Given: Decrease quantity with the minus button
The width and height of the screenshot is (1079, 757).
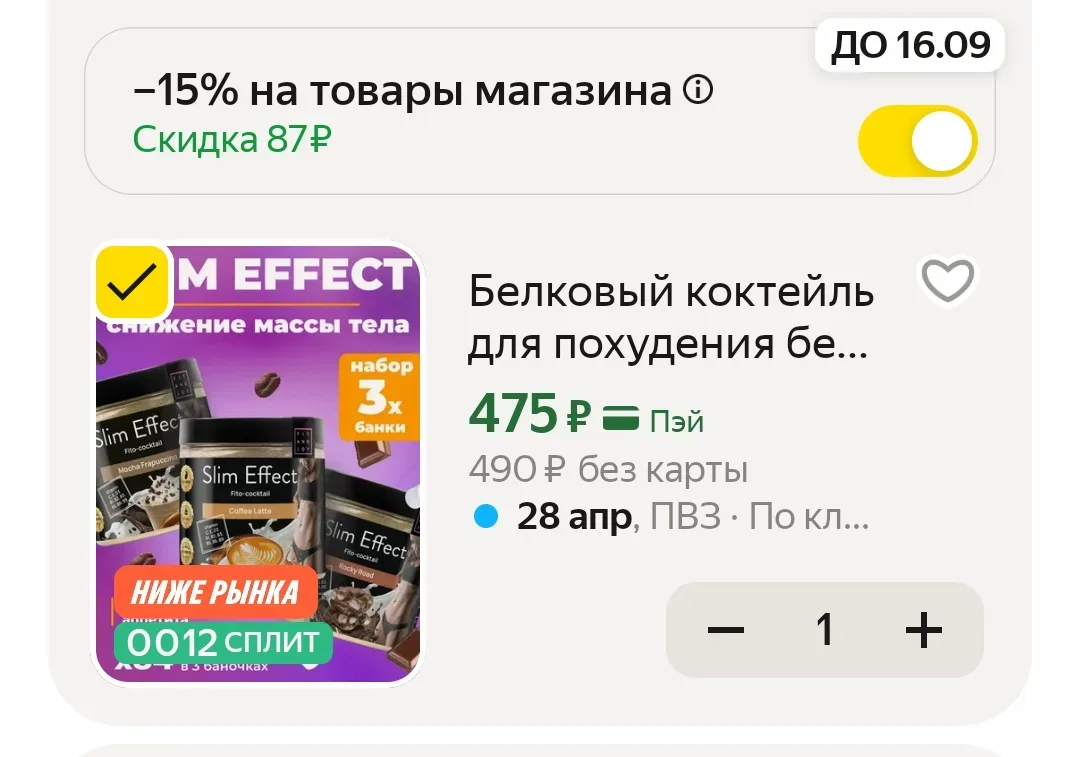Looking at the screenshot, I should click(726, 630).
